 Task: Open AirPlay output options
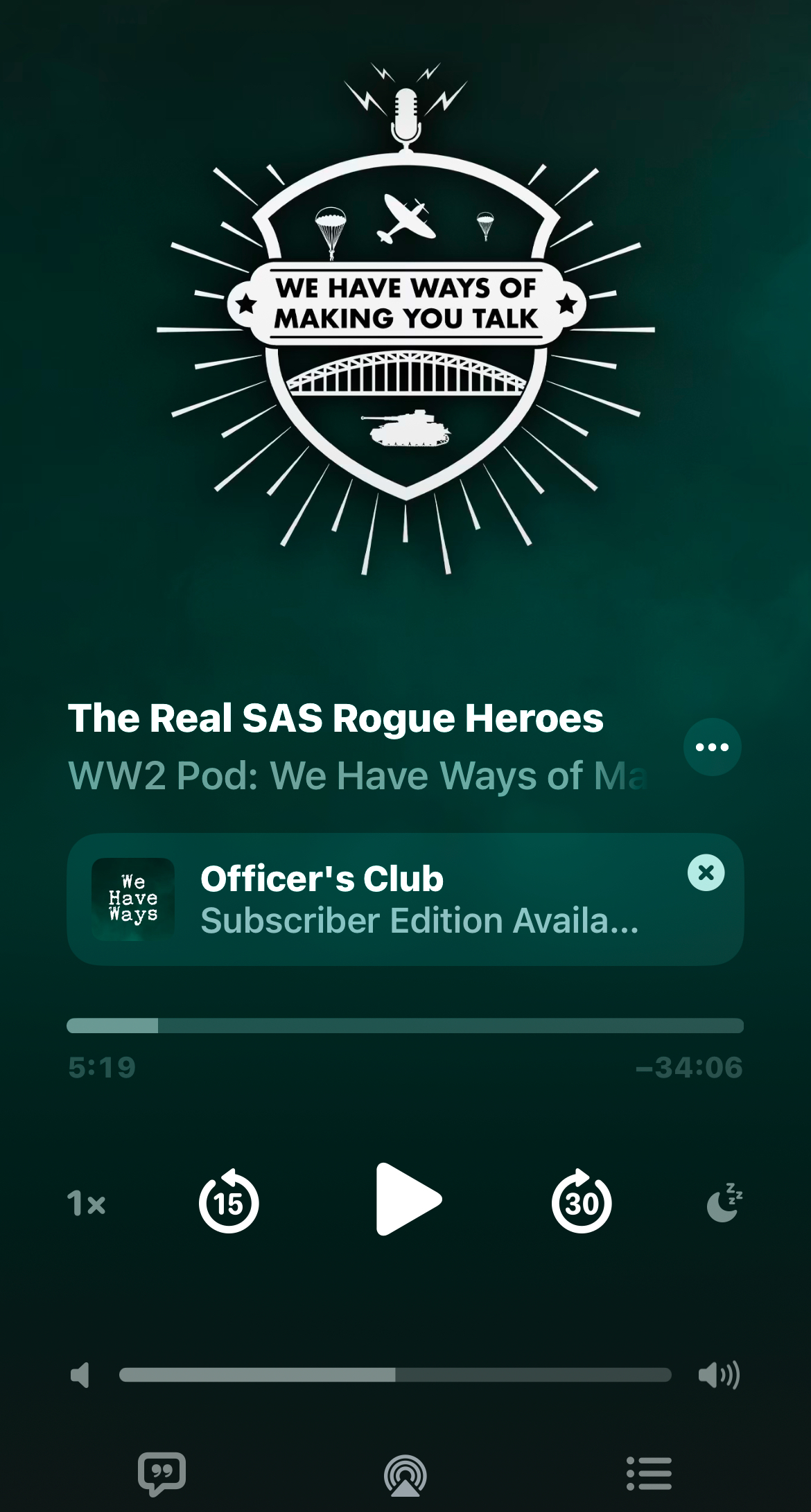tap(405, 1475)
